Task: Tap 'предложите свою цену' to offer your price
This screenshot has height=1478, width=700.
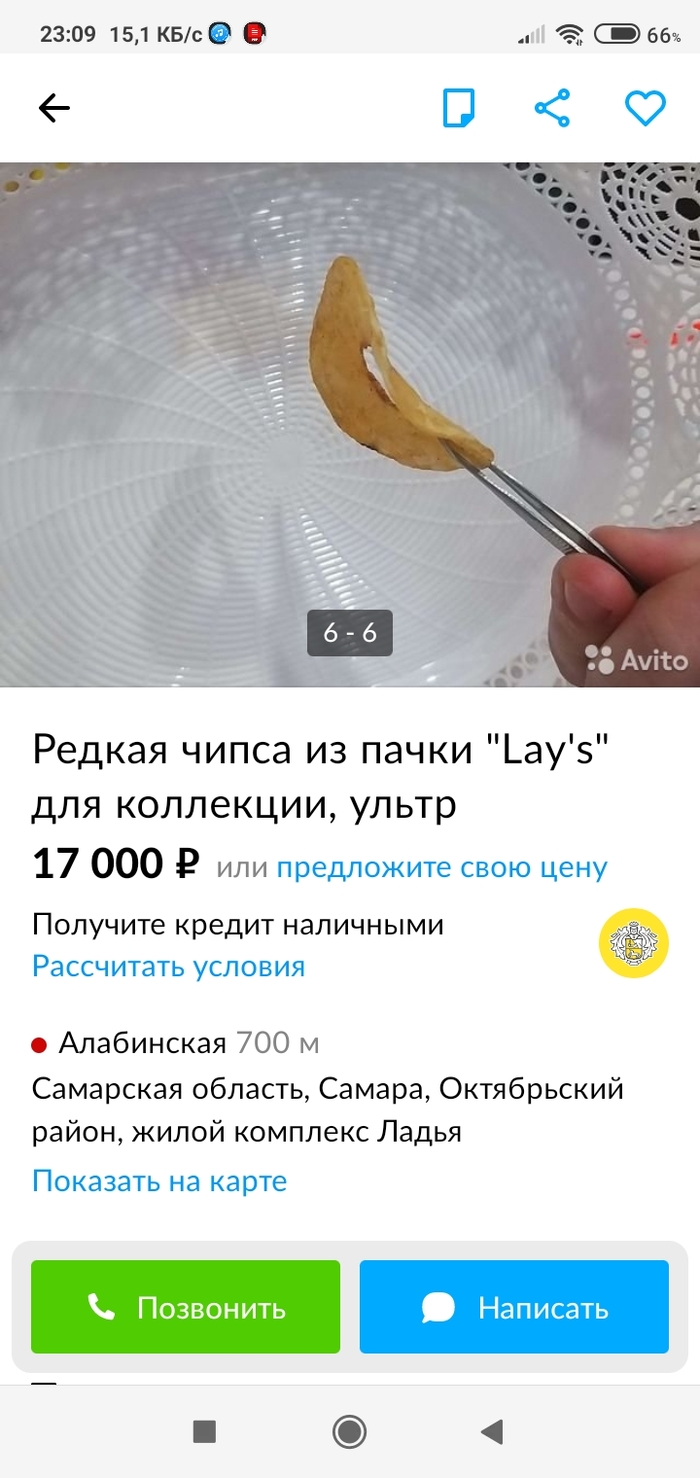Action: tap(441, 867)
